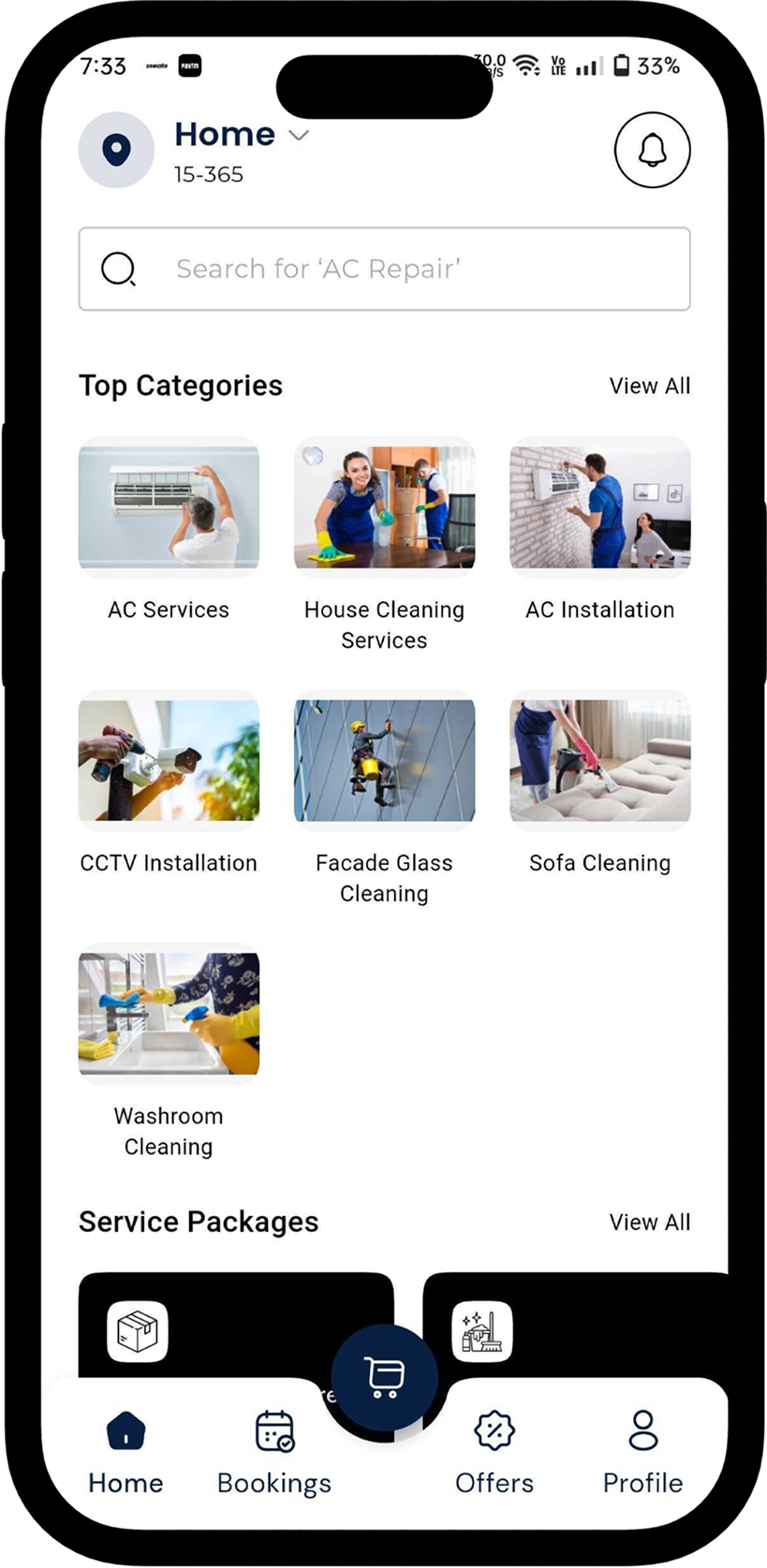This screenshot has height=1568, width=767.
Task: Expand the Home address dropdown
Action: tap(299, 136)
